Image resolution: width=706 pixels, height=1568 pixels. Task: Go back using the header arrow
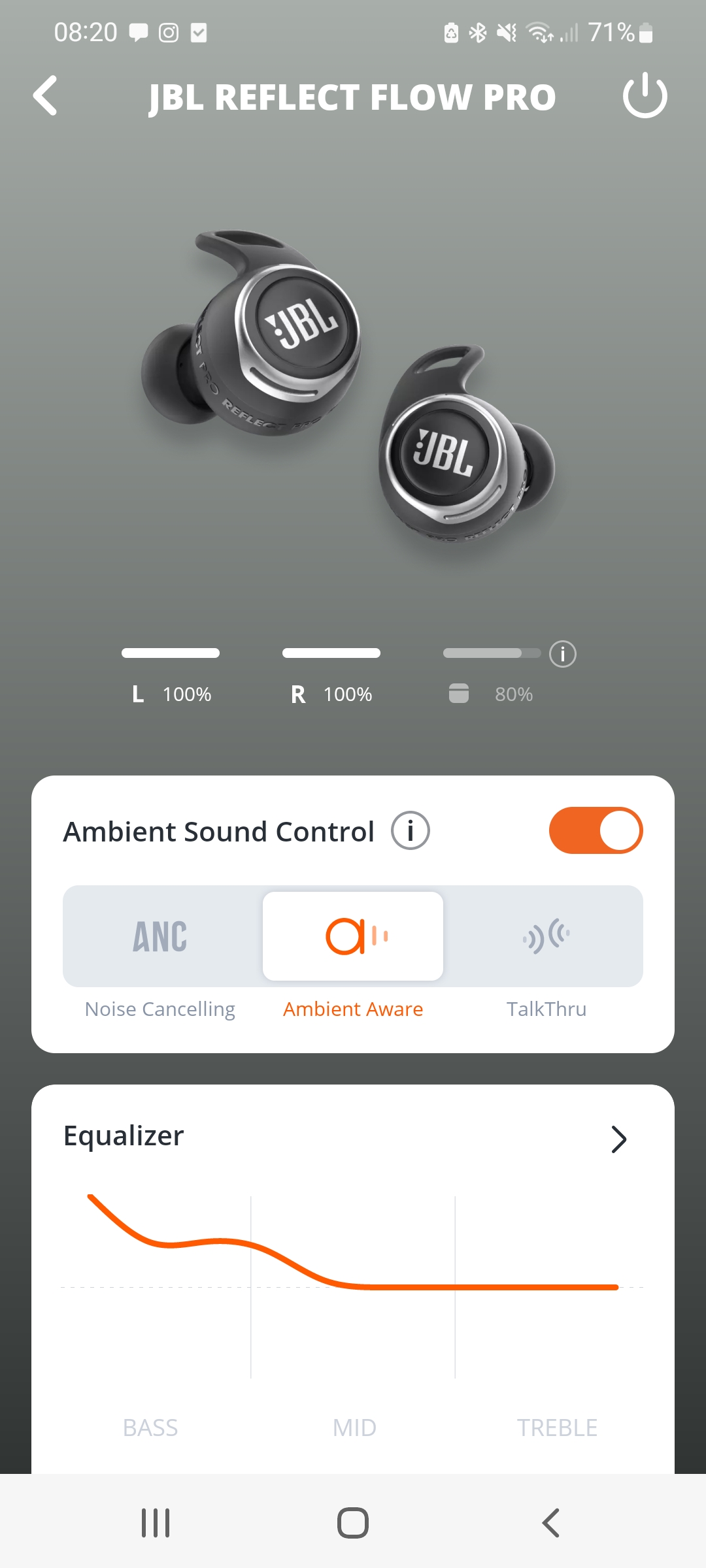point(46,96)
